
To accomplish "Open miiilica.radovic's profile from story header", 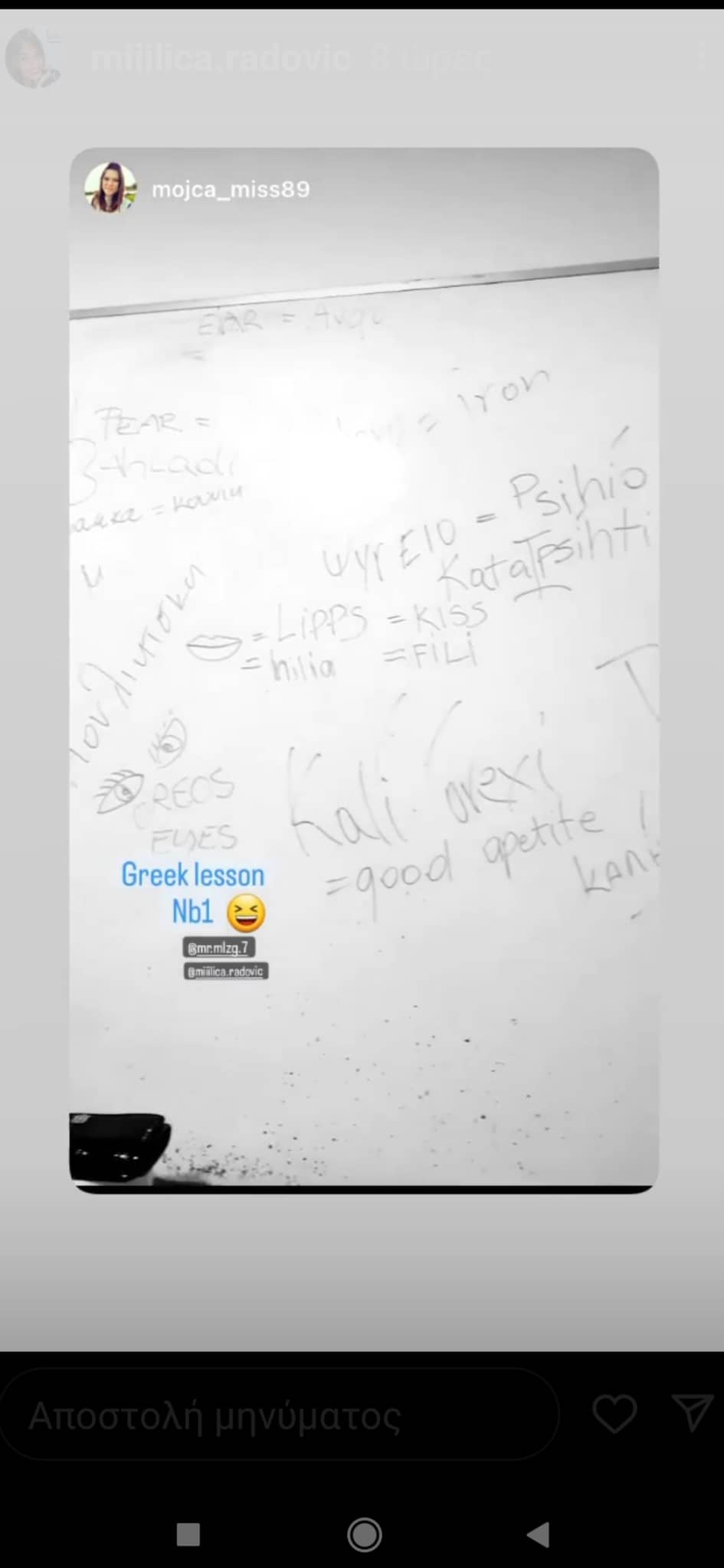I will click(x=221, y=58).
